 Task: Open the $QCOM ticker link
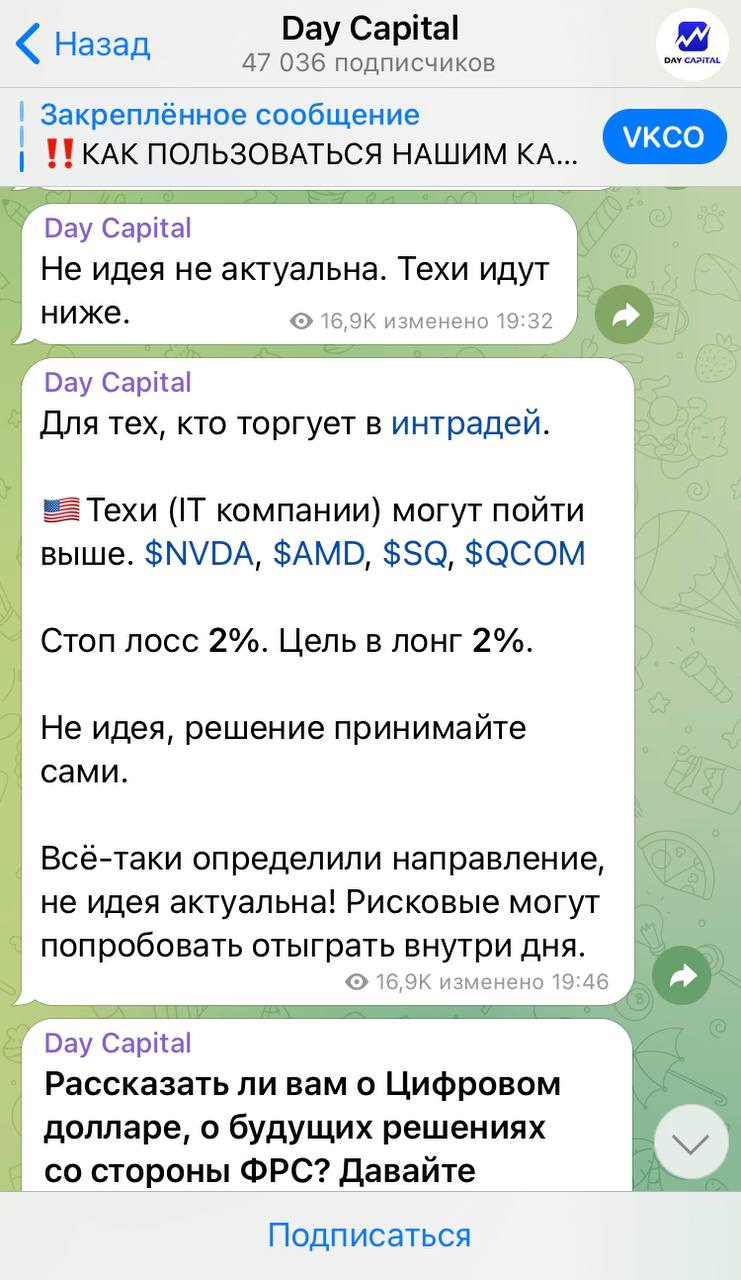(525, 553)
